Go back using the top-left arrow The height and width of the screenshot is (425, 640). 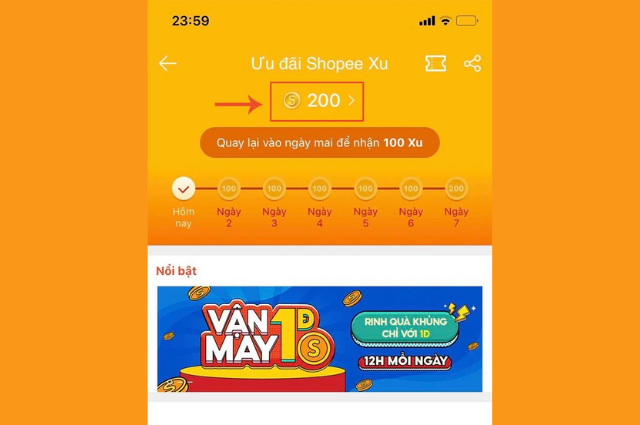point(168,64)
